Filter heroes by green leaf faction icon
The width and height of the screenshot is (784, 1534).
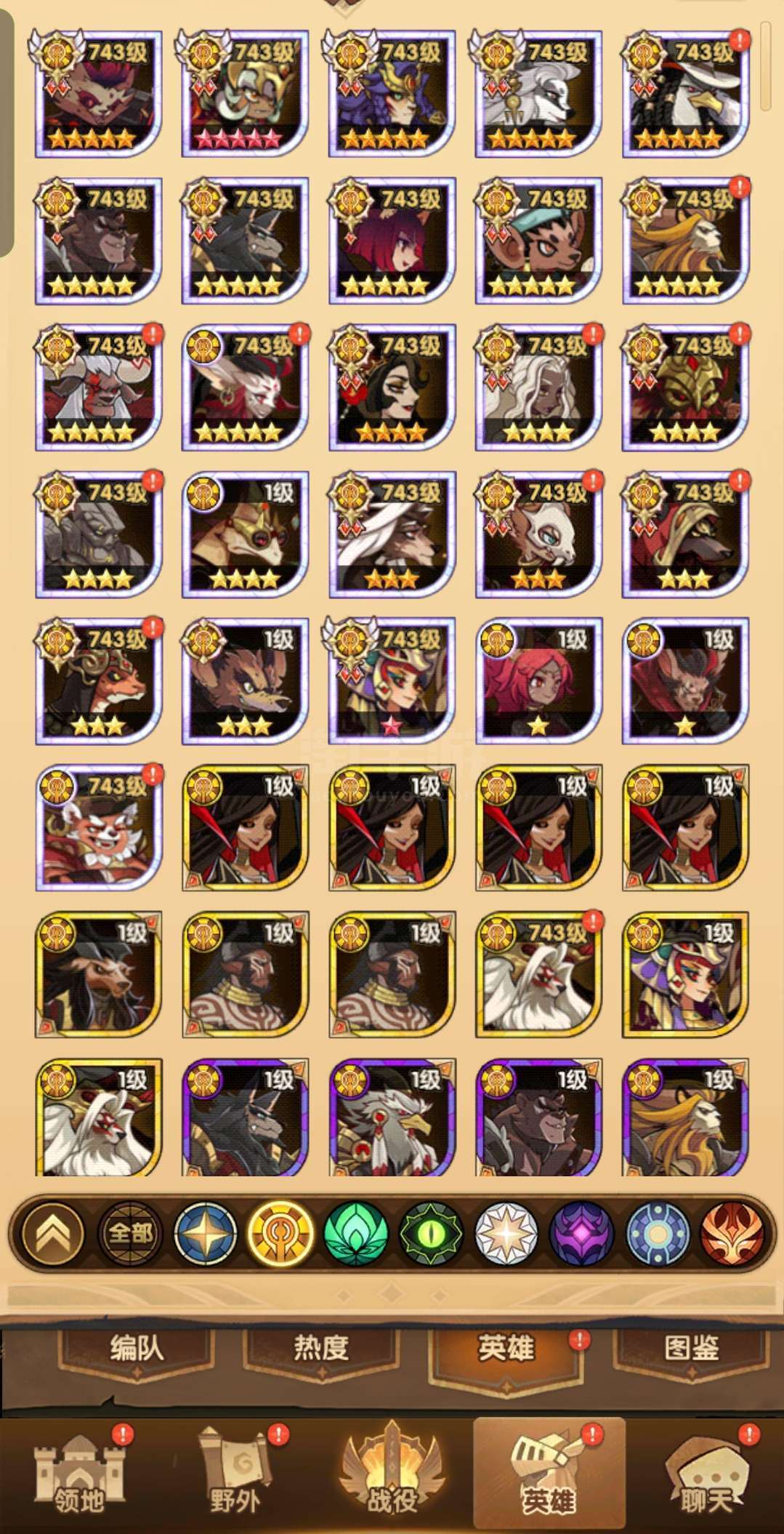(x=356, y=1233)
